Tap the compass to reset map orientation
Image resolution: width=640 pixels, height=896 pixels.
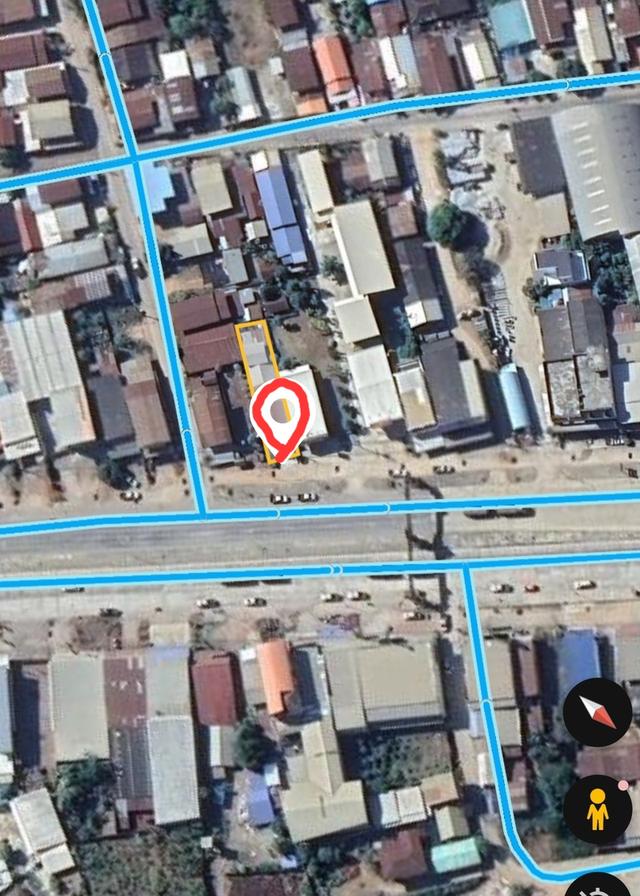(597, 712)
